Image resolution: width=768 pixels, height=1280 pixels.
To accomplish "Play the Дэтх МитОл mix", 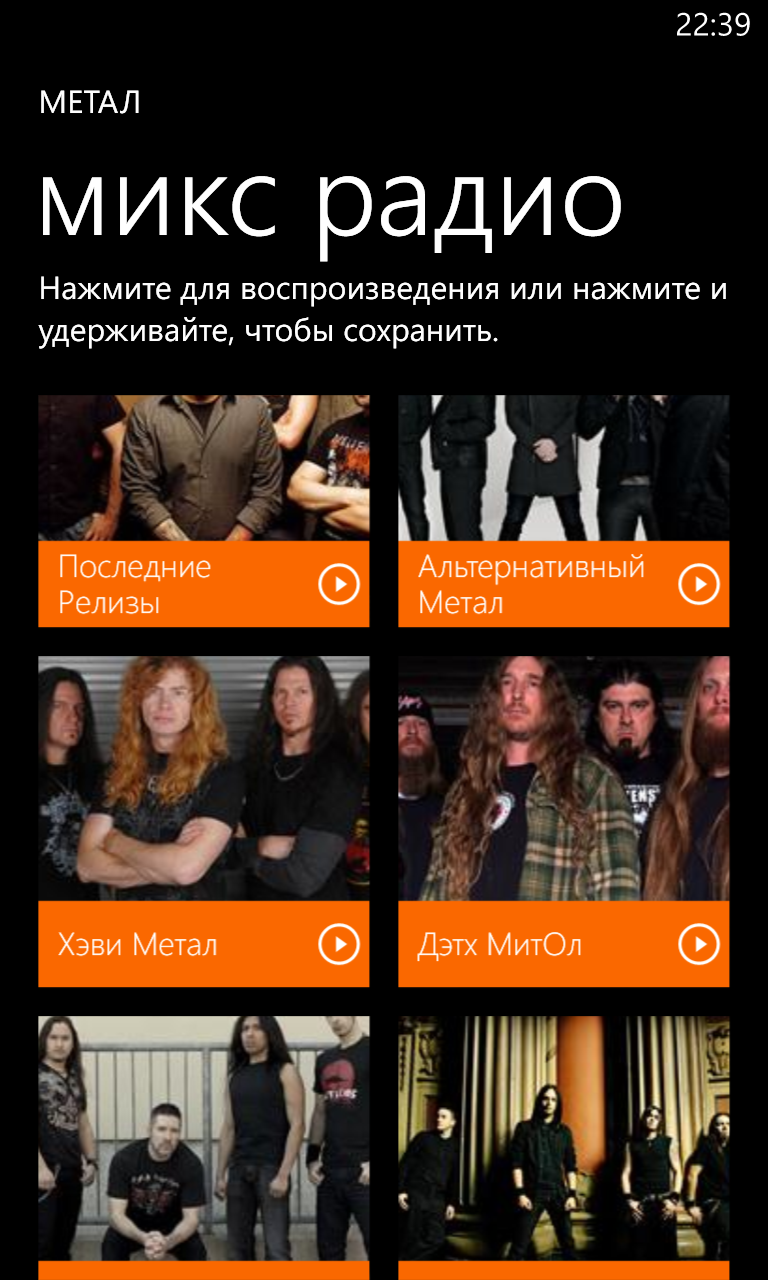I will [x=698, y=943].
